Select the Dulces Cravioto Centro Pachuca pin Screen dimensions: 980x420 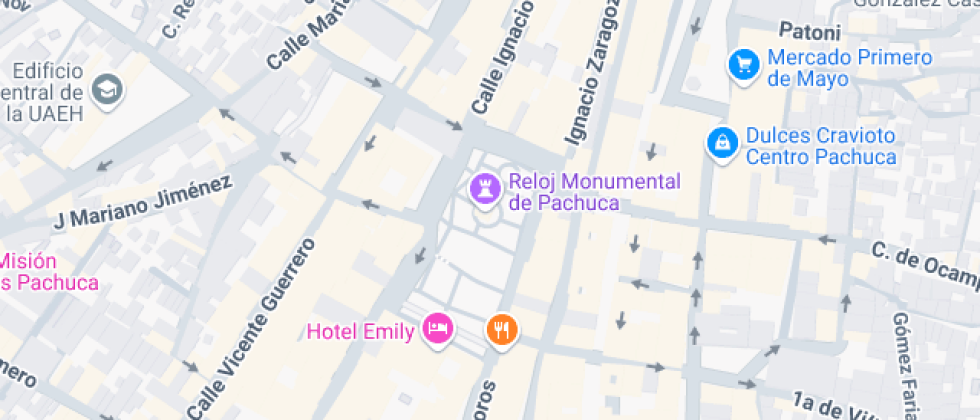click(720, 143)
